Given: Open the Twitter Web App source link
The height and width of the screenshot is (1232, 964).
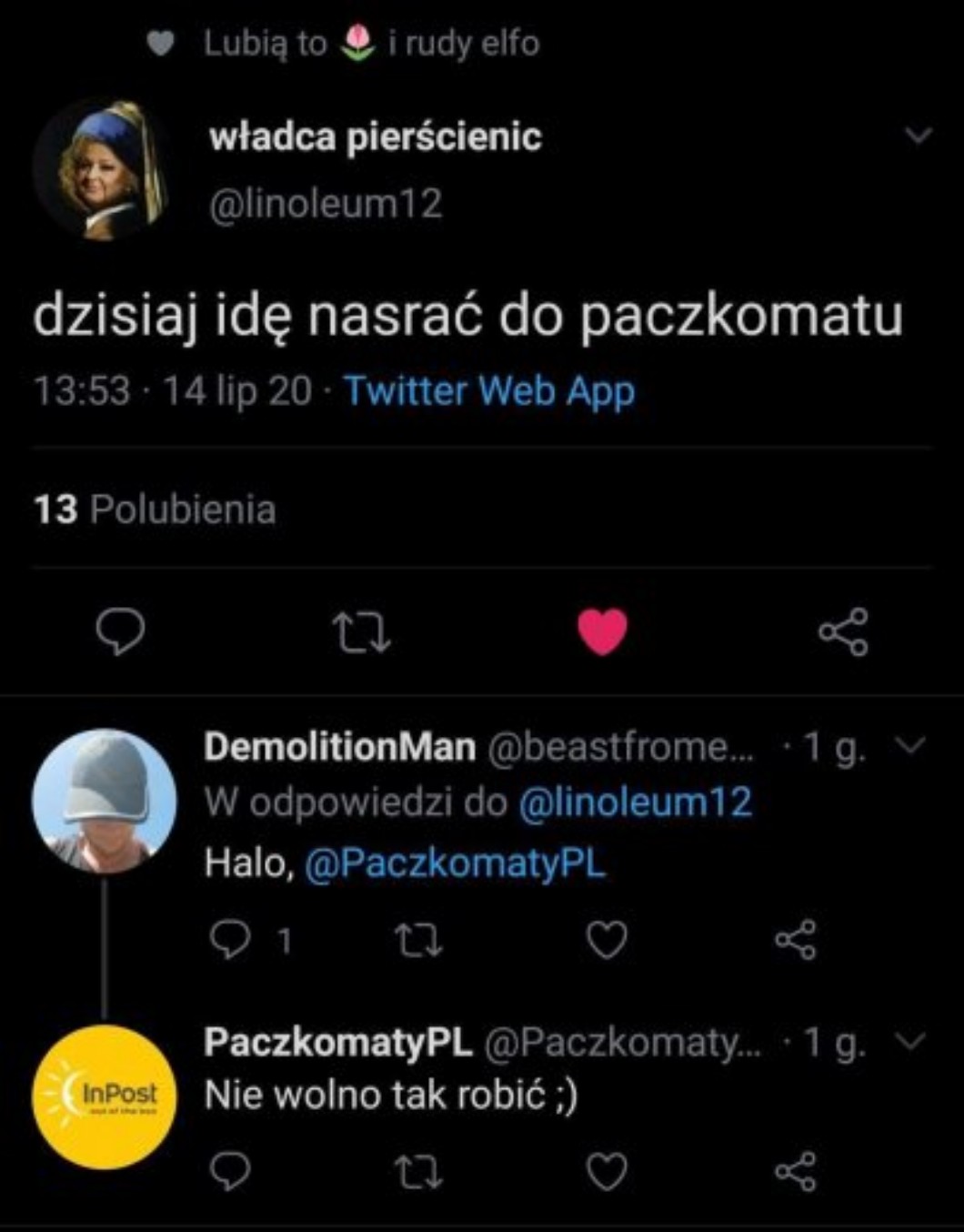Looking at the screenshot, I should (x=489, y=391).
